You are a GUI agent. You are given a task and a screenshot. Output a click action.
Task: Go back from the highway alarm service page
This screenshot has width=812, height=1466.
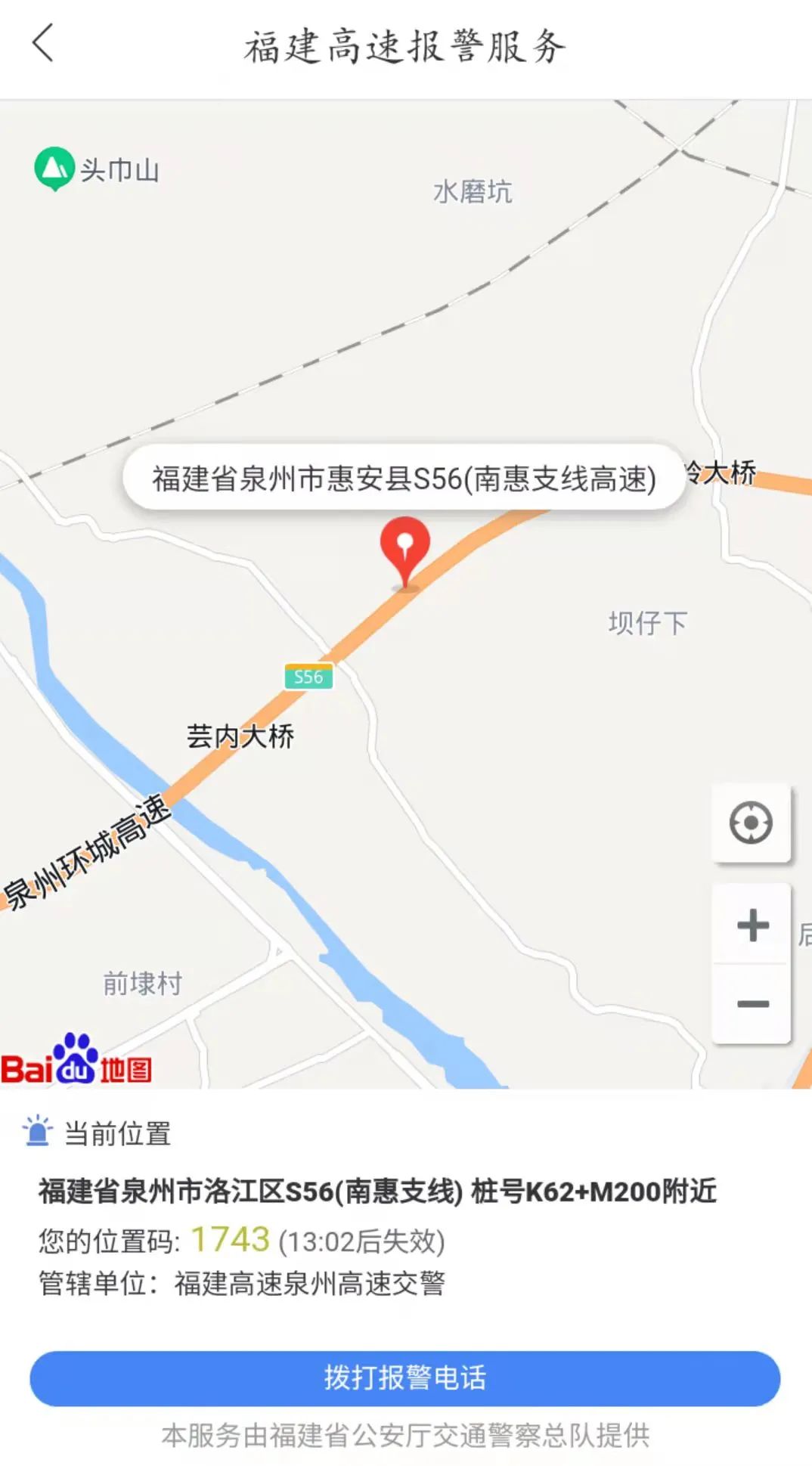point(44,43)
